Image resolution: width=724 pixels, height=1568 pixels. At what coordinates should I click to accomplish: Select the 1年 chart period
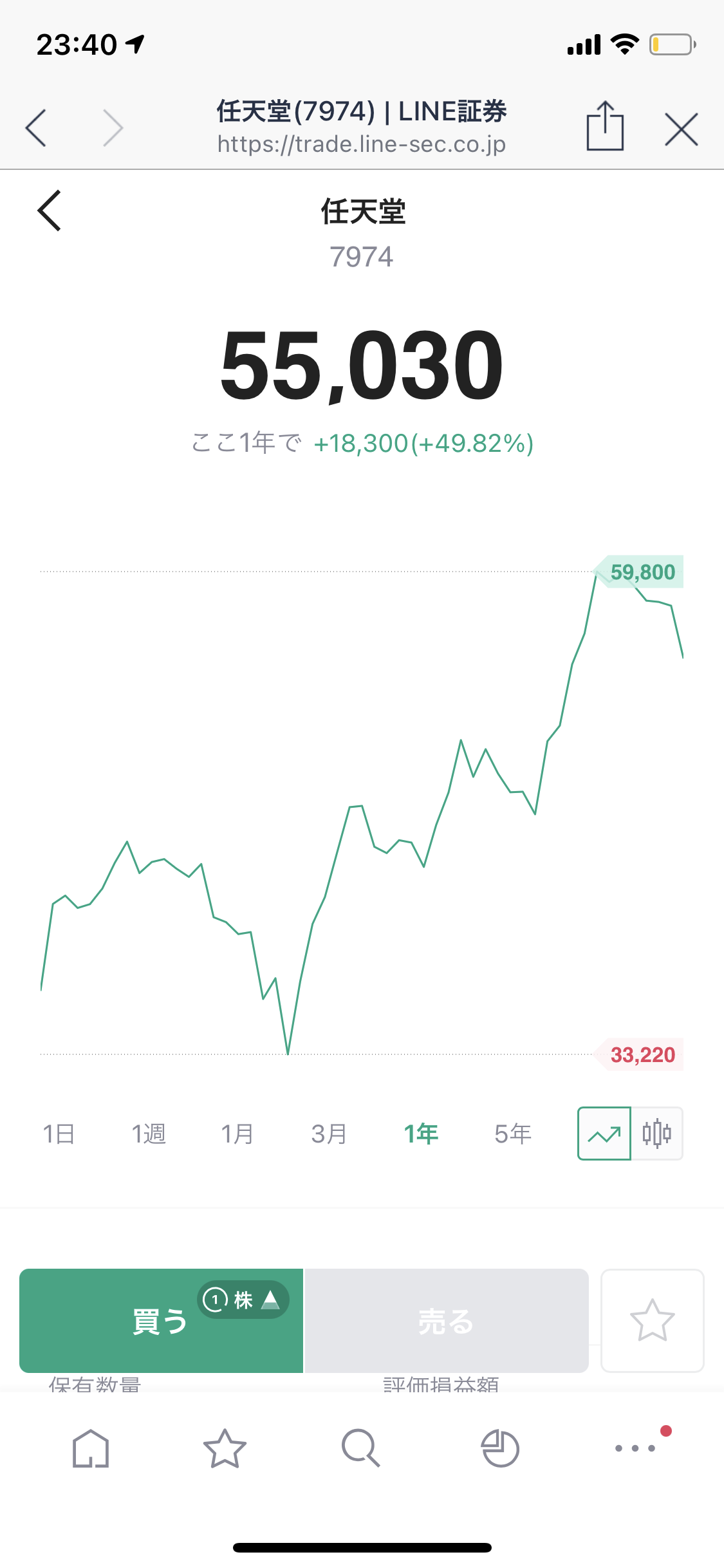pos(421,1134)
